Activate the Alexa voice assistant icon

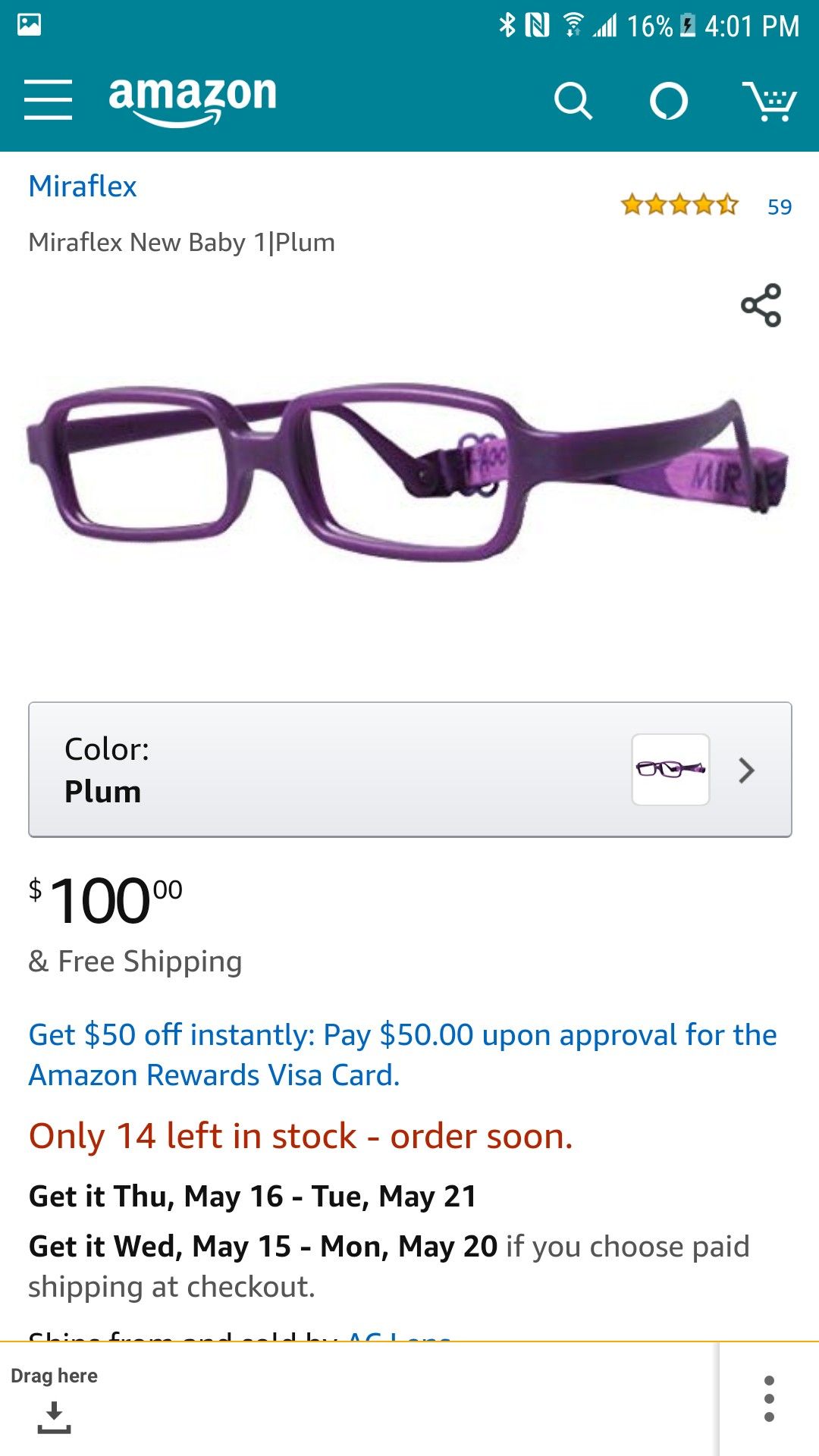670,101
